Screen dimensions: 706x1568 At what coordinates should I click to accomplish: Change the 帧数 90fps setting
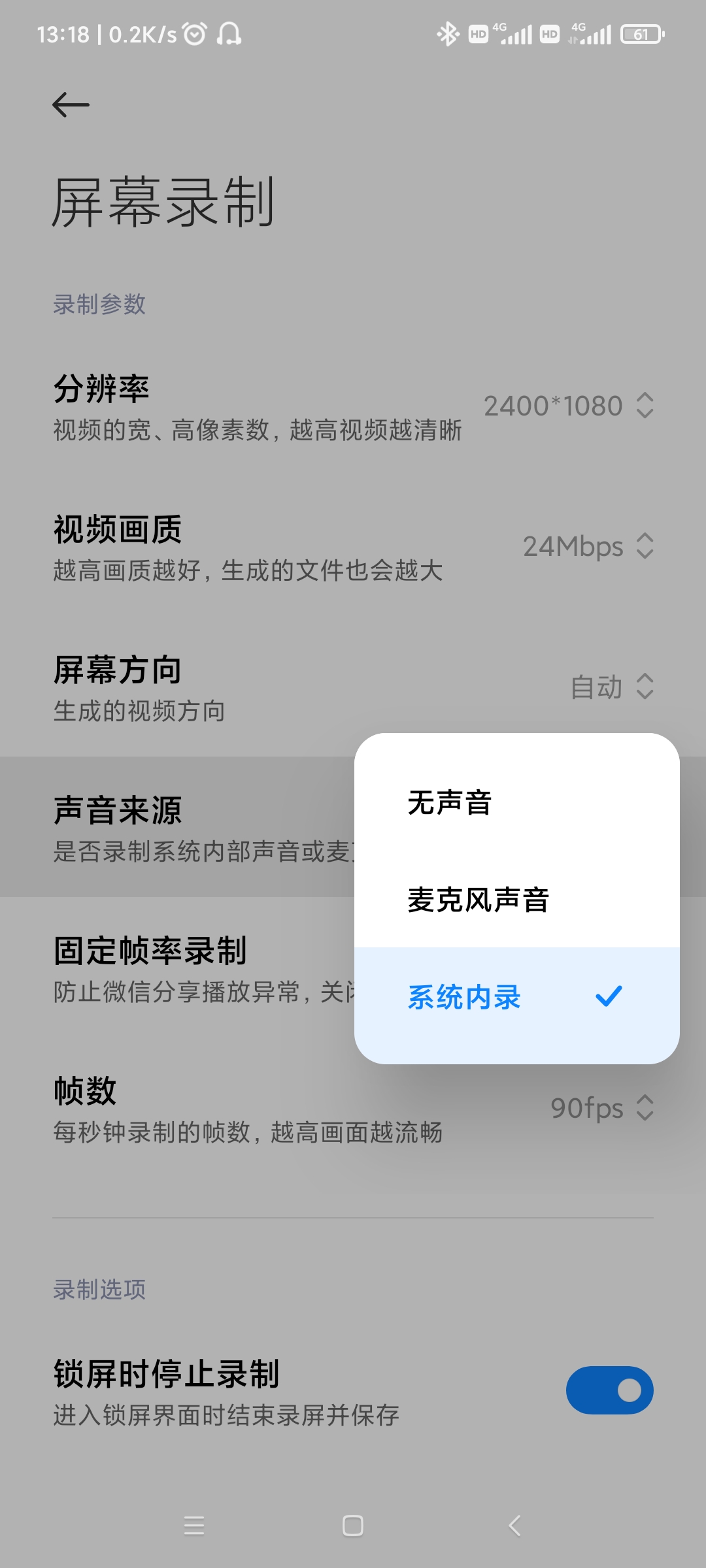(x=601, y=1108)
